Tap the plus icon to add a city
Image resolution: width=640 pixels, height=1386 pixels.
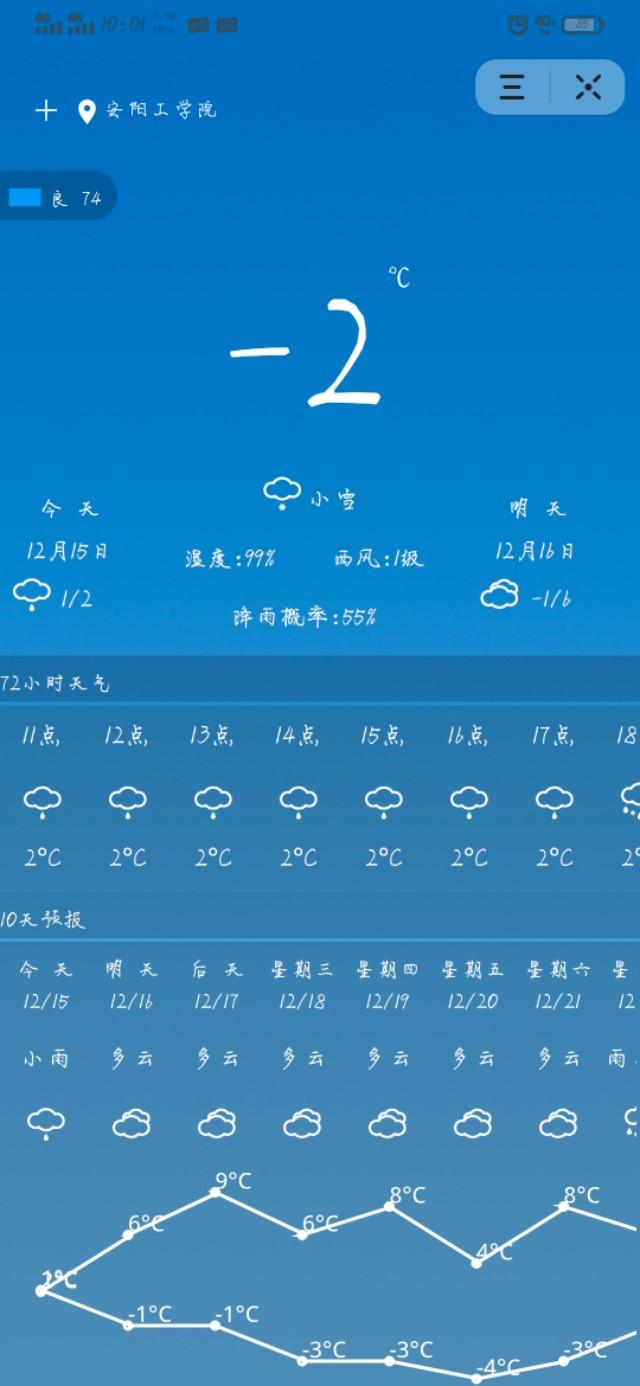[x=46, y=110]
